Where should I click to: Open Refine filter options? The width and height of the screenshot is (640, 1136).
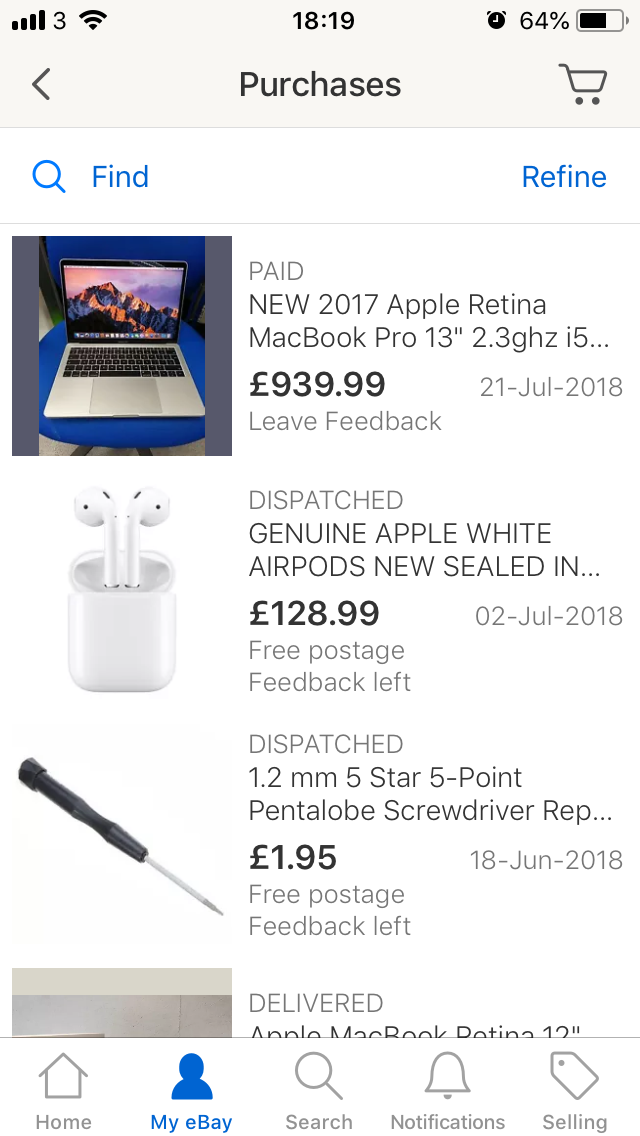[x=564, y=177]
